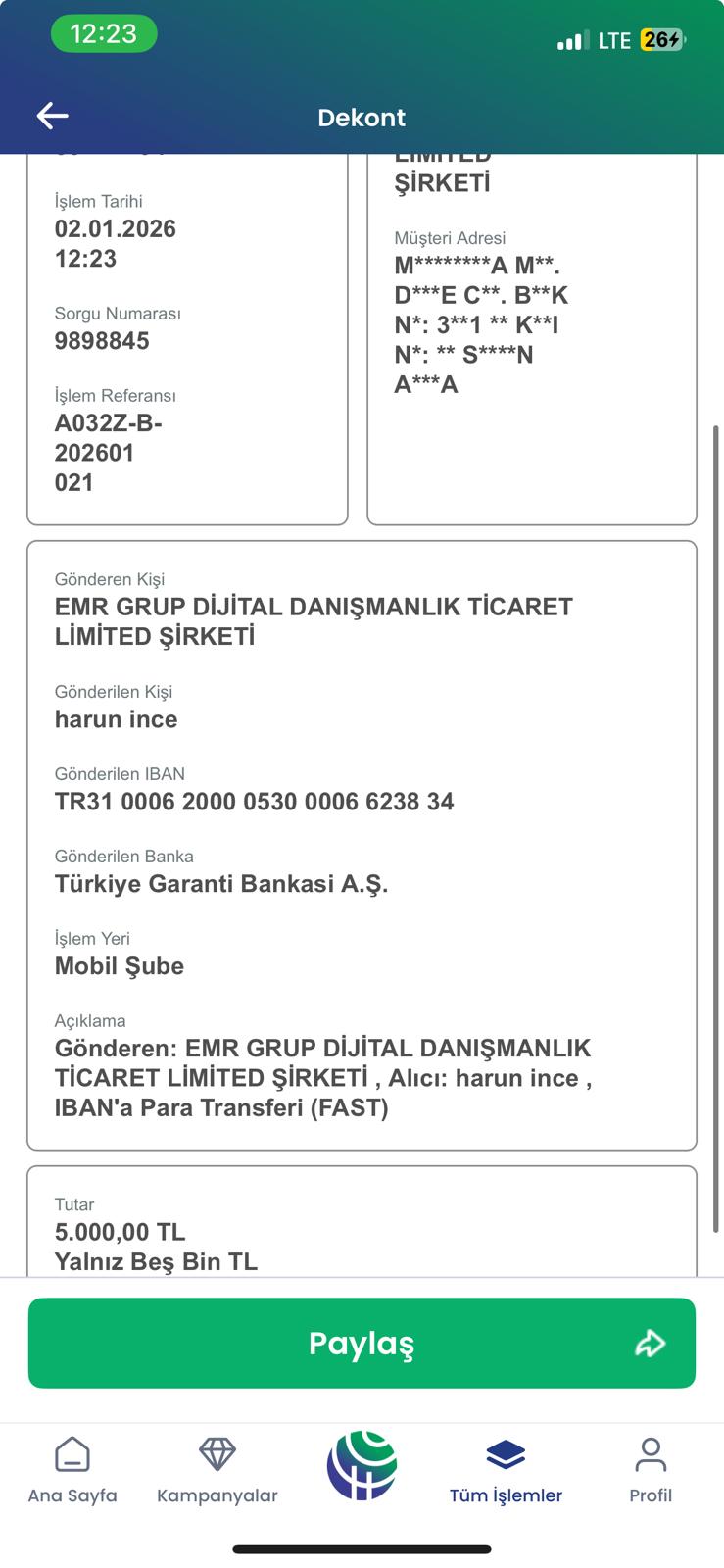724x1568 pixels.
Task: Select the Tüm İşlemler tab
Action: 506,1470
